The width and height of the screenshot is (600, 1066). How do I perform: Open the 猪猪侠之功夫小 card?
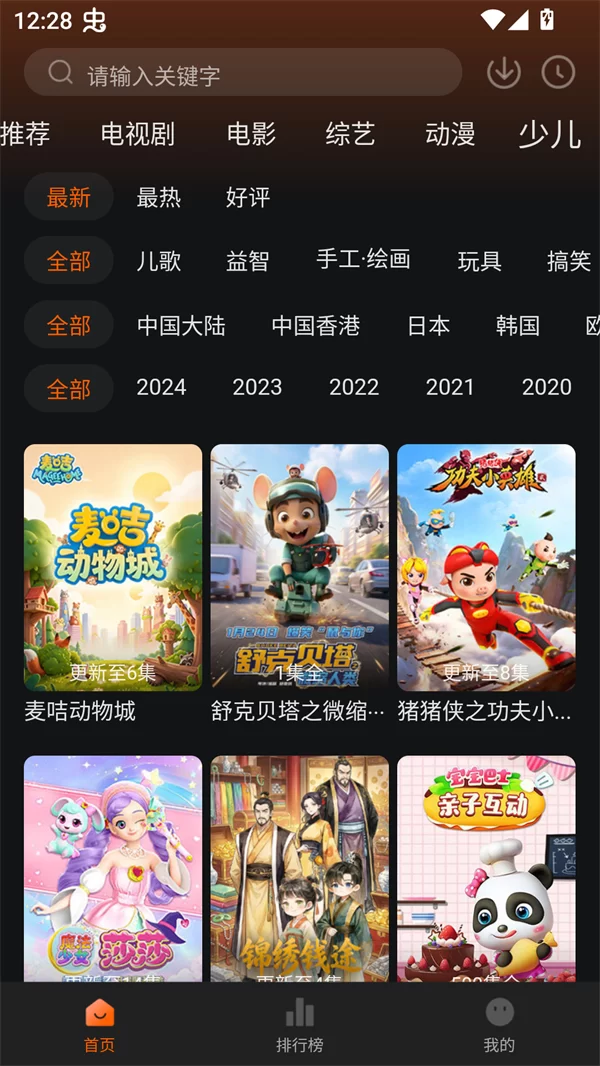pos(486,567)
